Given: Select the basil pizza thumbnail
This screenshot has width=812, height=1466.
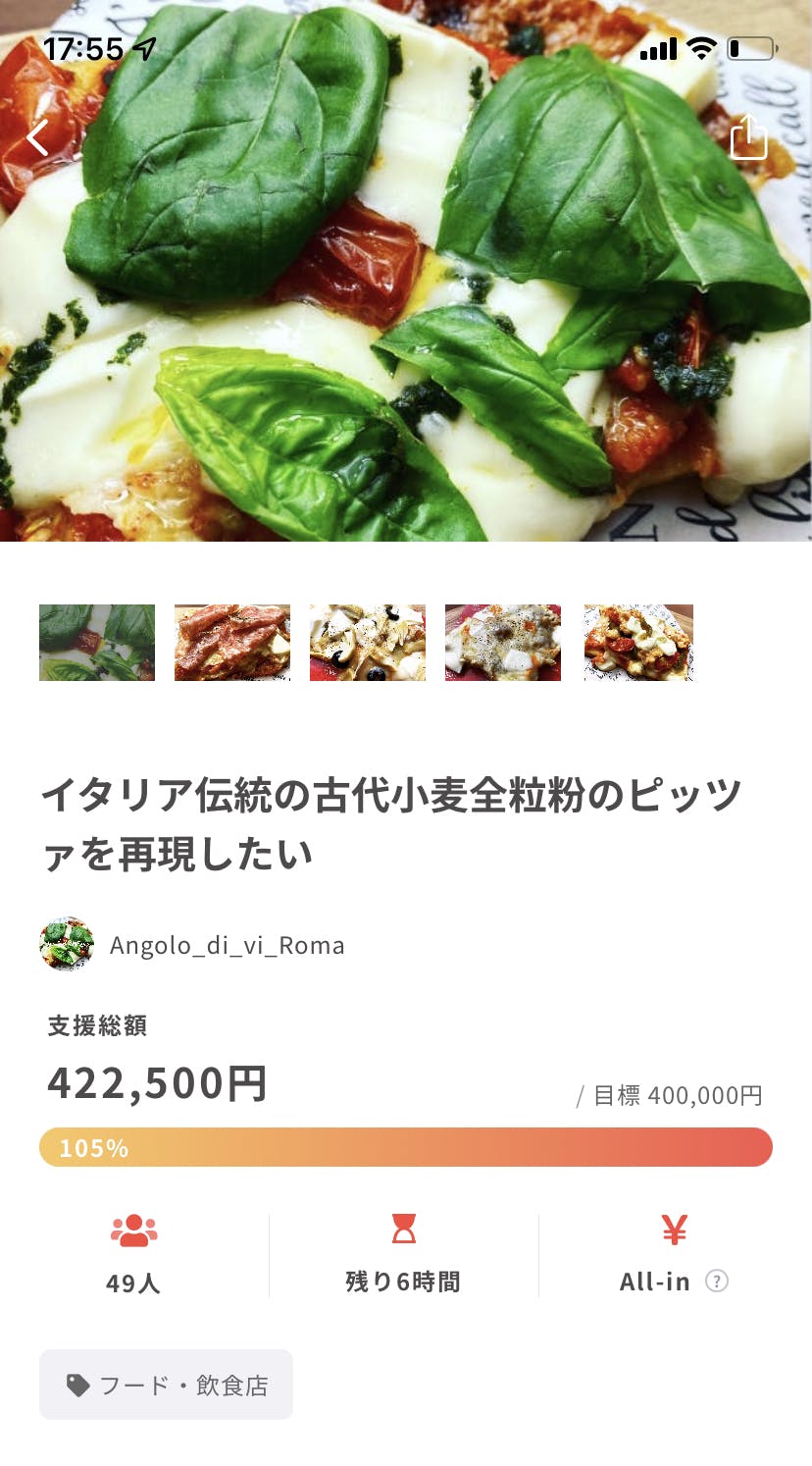Looking at the screenshot, I should click(x=97, y=643).
